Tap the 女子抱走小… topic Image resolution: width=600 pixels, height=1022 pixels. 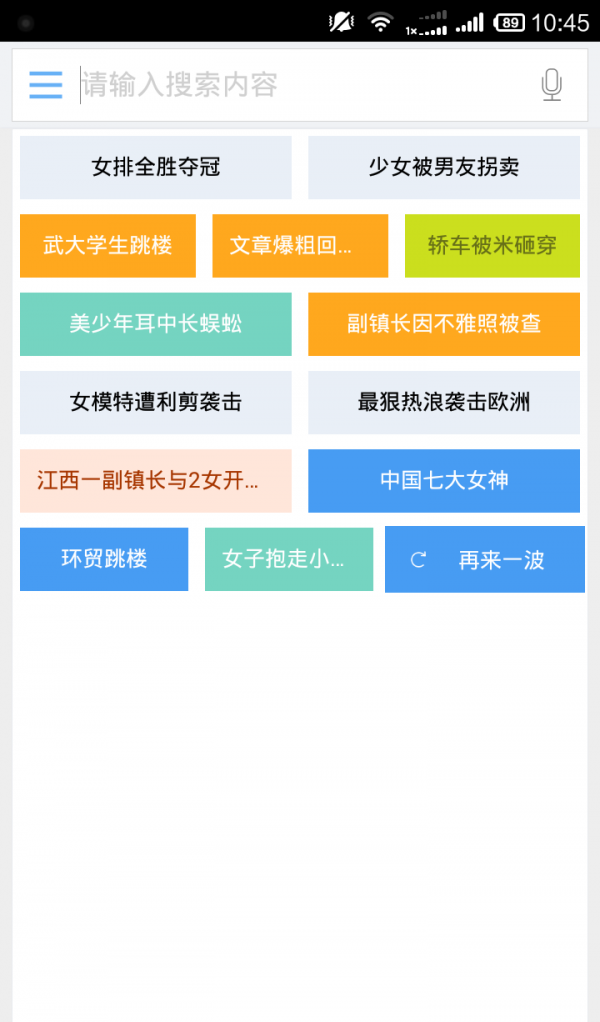tap(289, 559)
